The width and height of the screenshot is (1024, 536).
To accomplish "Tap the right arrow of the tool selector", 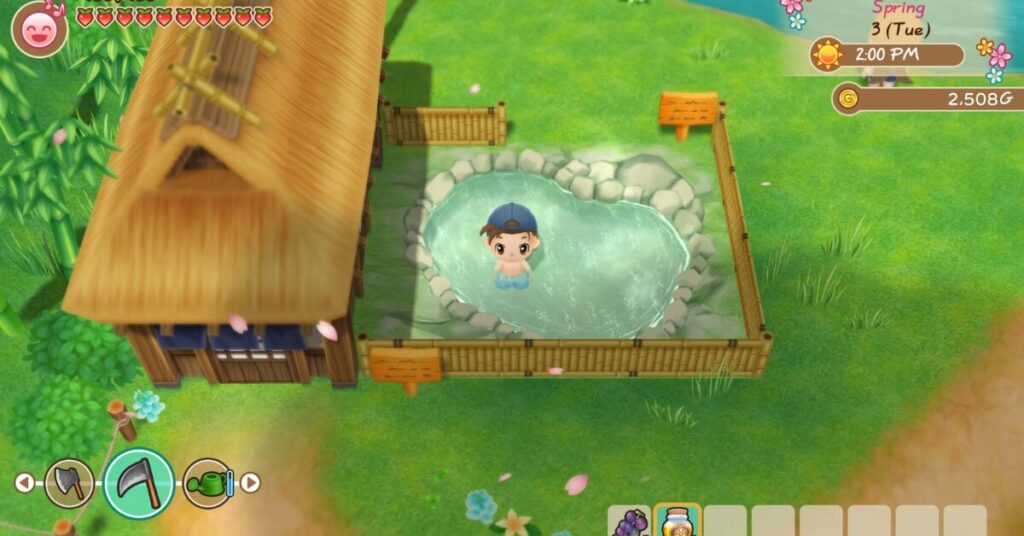I will tap(251, 483).
